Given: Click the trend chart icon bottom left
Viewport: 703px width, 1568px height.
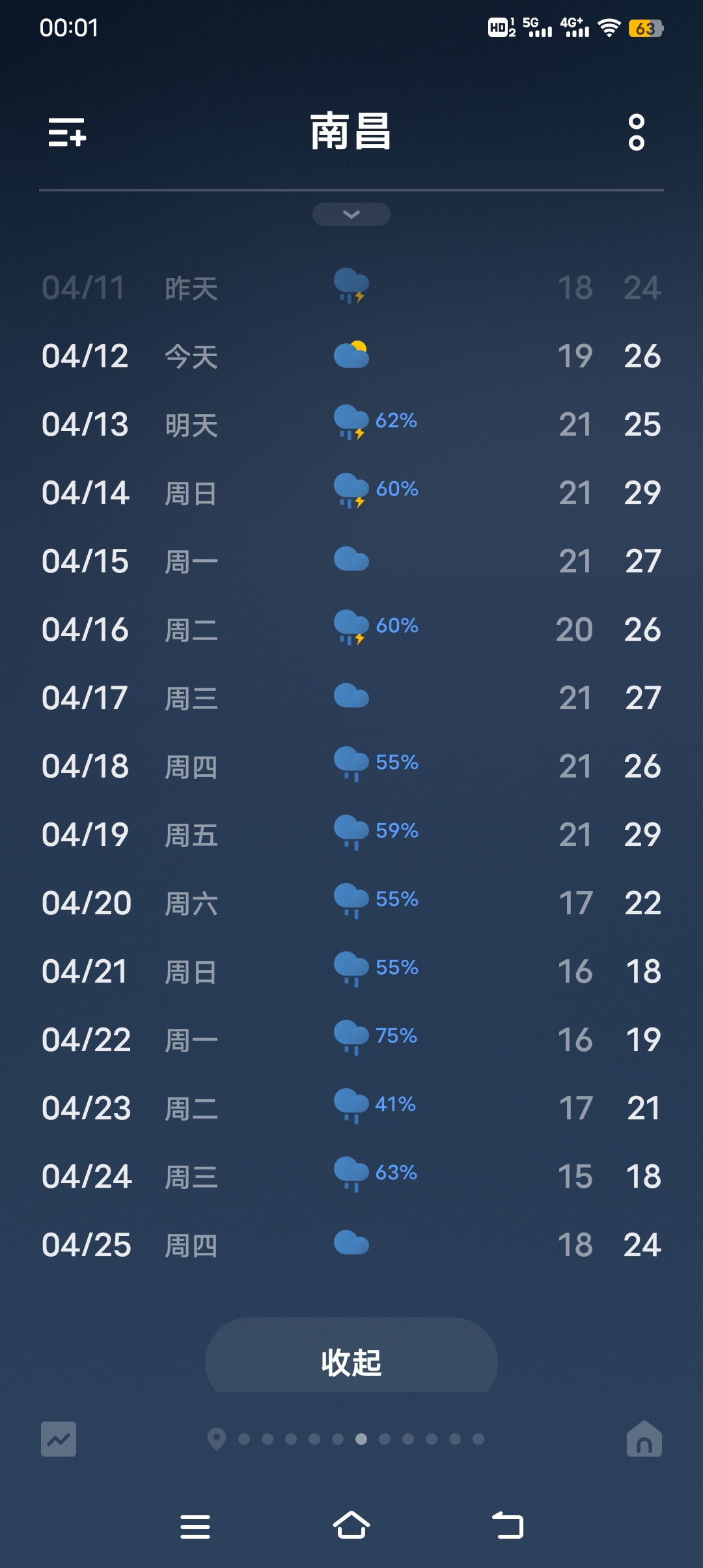Looking at the screenshot, I should 59,1439.
